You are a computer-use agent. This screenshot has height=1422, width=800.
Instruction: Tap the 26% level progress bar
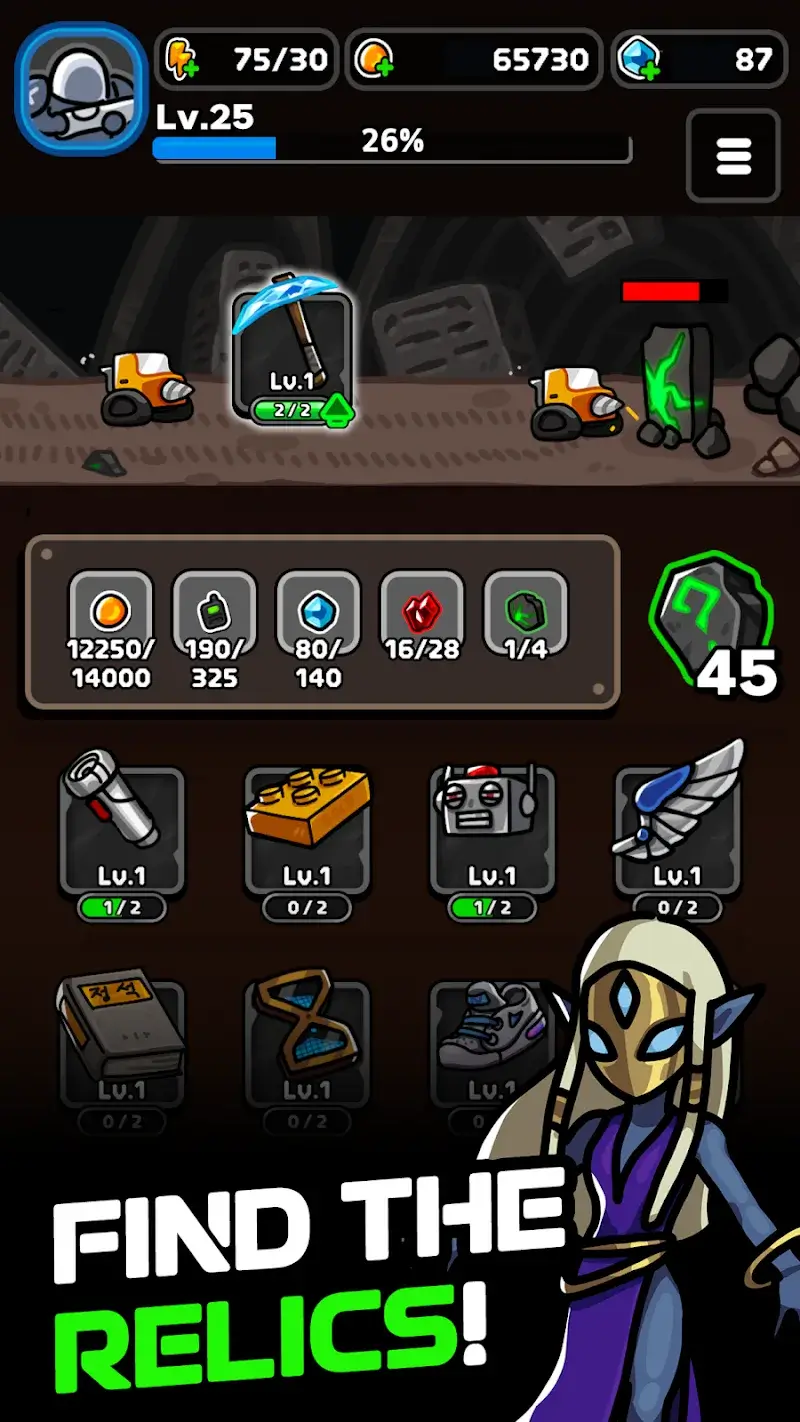tap(390, 146)
